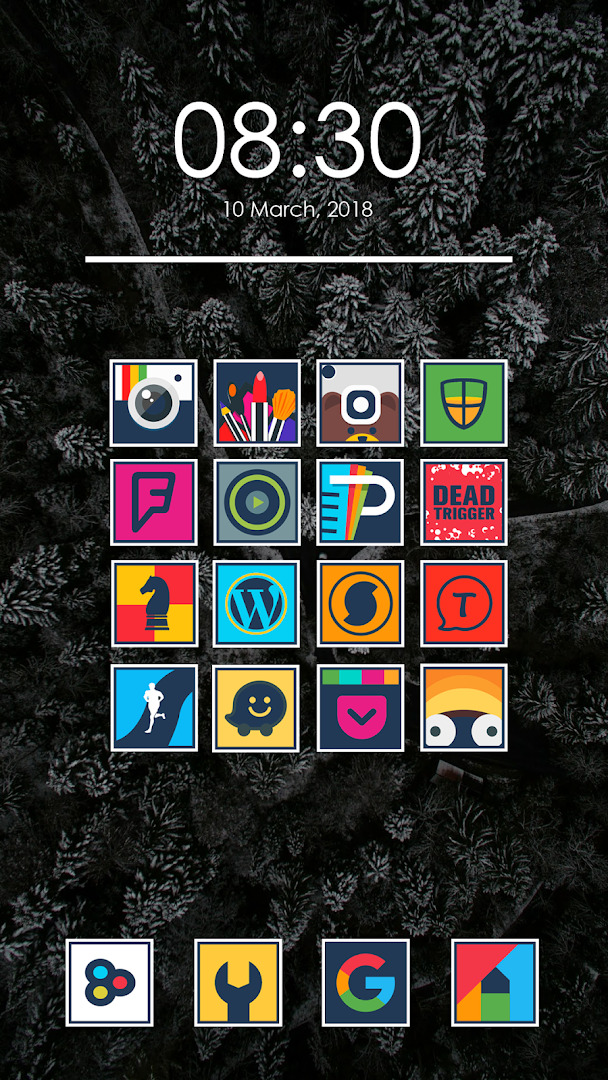Launch Foursquare with the pink F icon
This screenshot has height=1080, width=608.
tap(154, 503)
